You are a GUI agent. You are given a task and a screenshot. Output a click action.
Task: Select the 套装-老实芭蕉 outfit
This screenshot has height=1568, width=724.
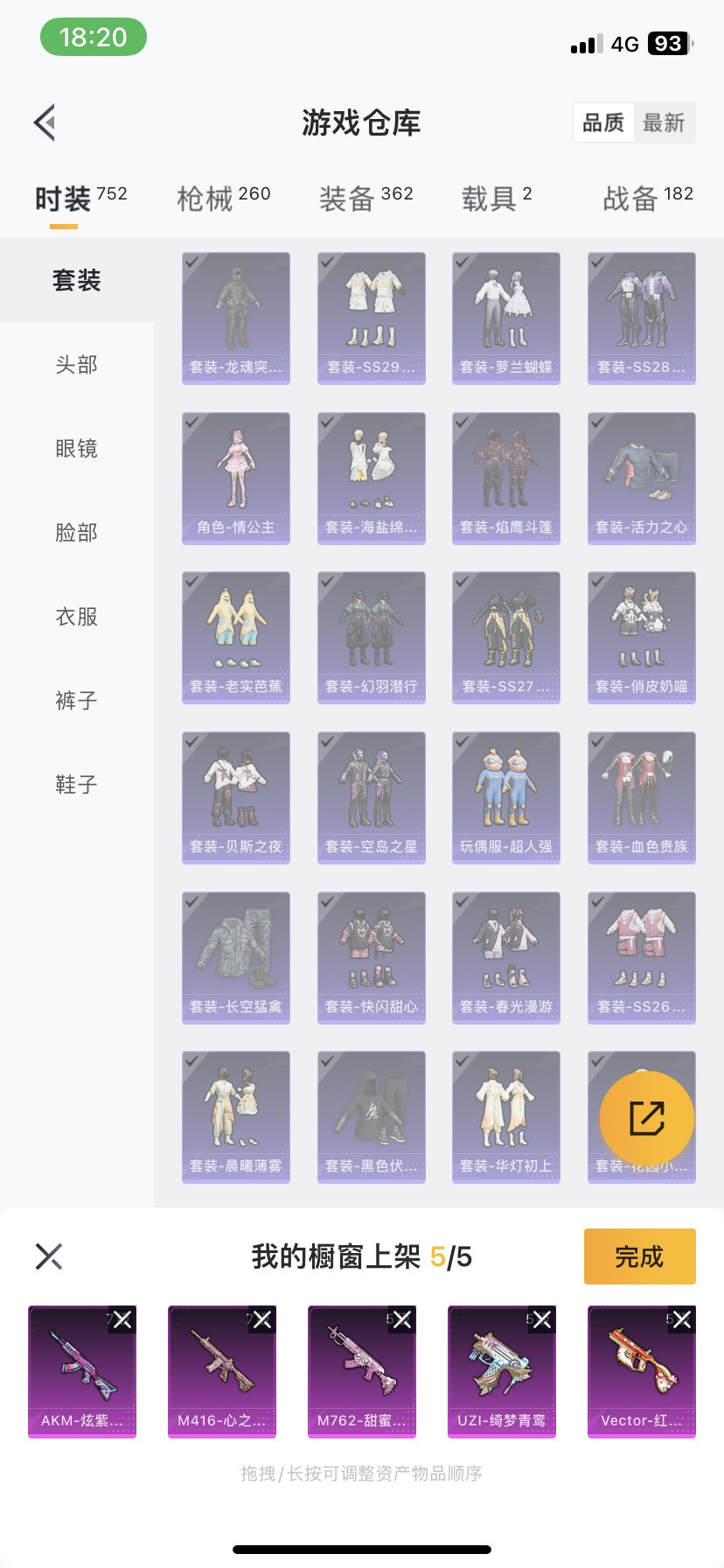point(236,638)
